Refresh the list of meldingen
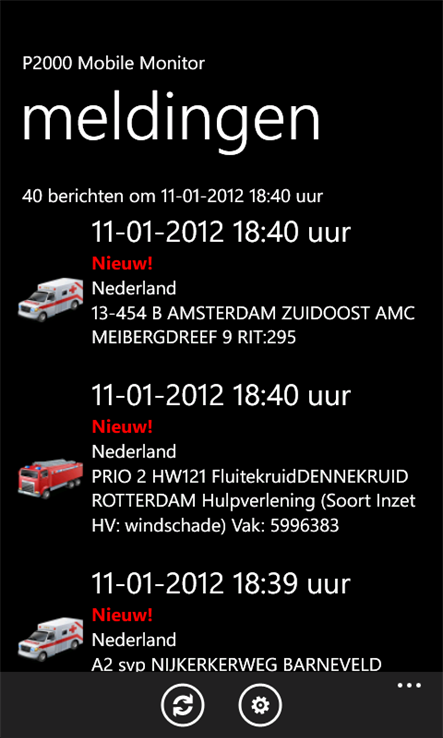The height and width of the screenshot is (738, 443). pyautogui.click(x=183, y=705)
